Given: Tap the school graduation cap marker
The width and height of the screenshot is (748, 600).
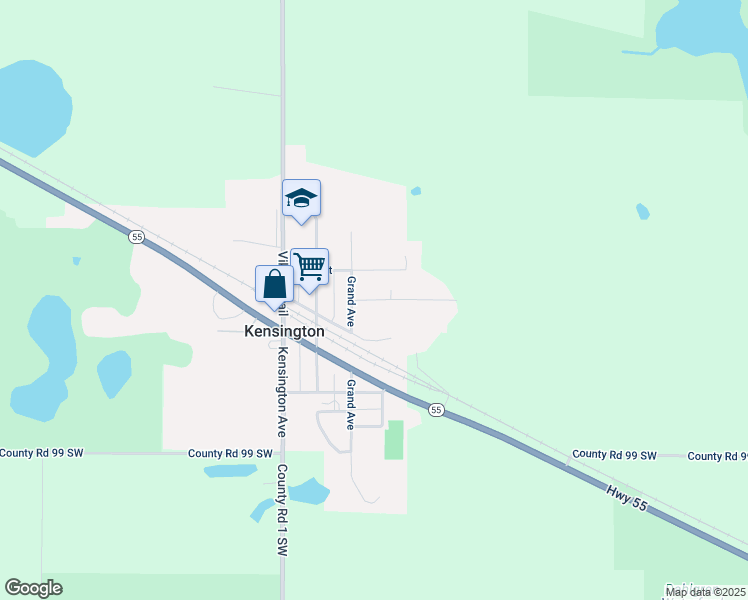Looking at the screenshot, I should coord(301,199).
